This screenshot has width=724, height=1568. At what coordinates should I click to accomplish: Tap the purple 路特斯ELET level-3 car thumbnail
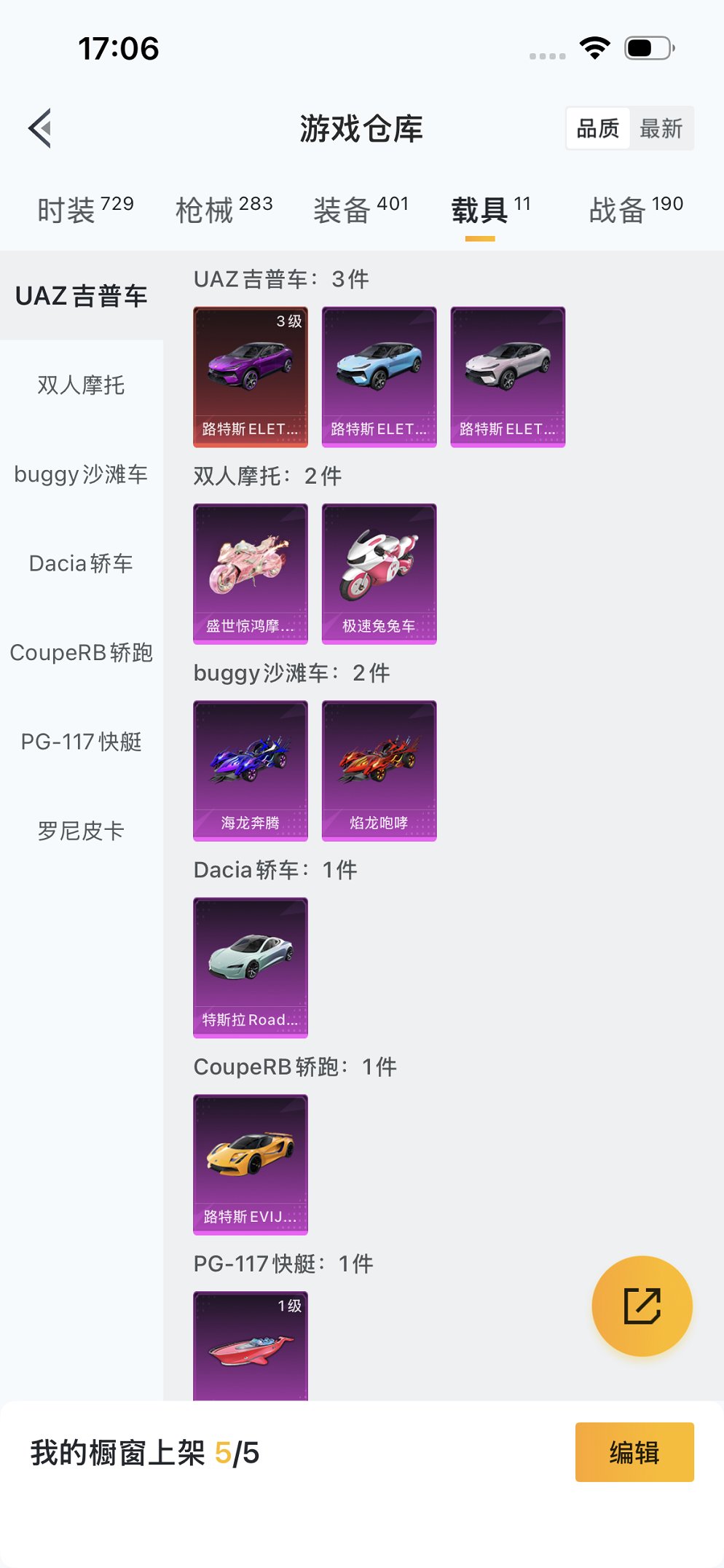coord(250,375)
